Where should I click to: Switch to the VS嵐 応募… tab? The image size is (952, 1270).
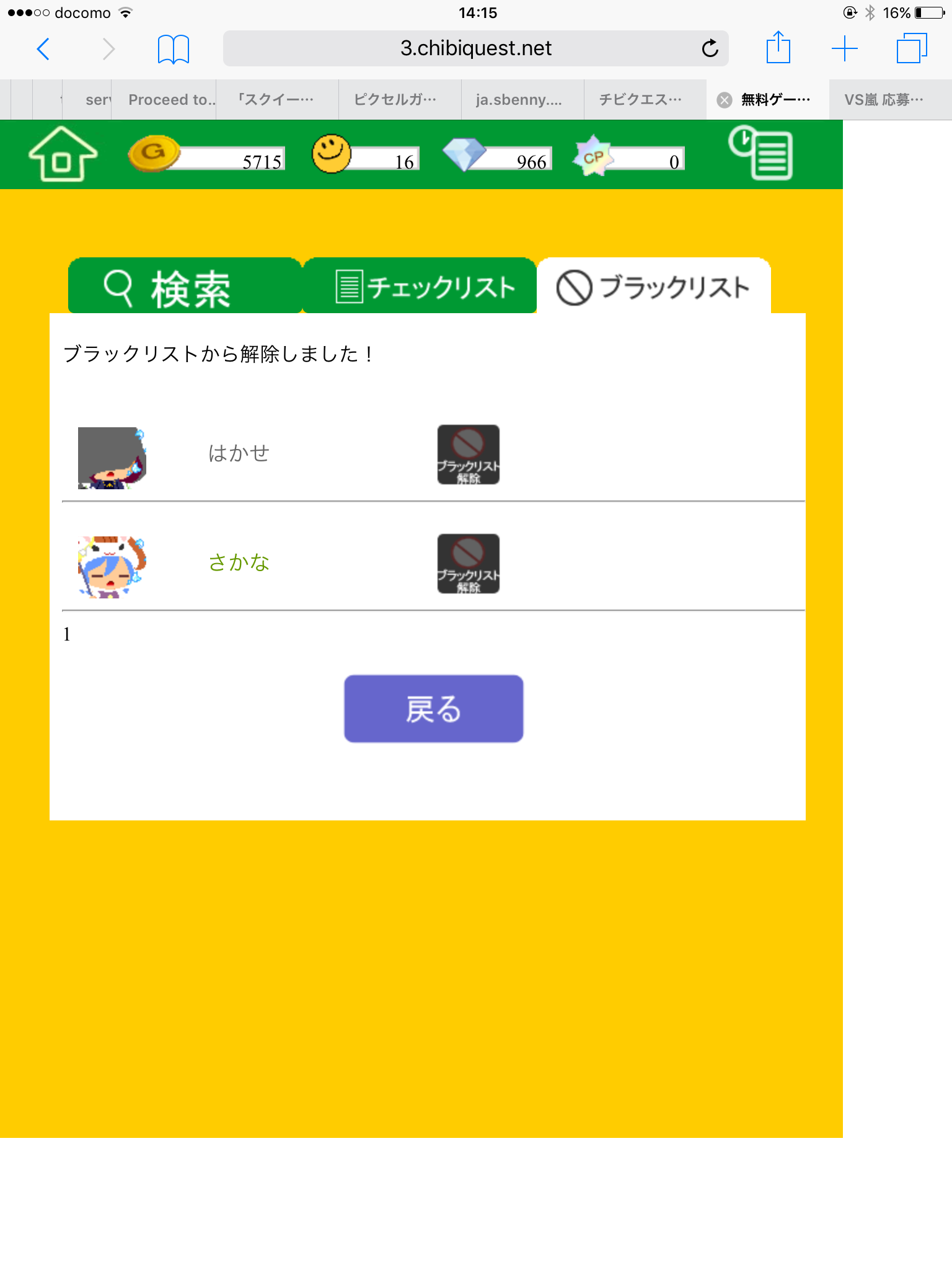(884, 100)
